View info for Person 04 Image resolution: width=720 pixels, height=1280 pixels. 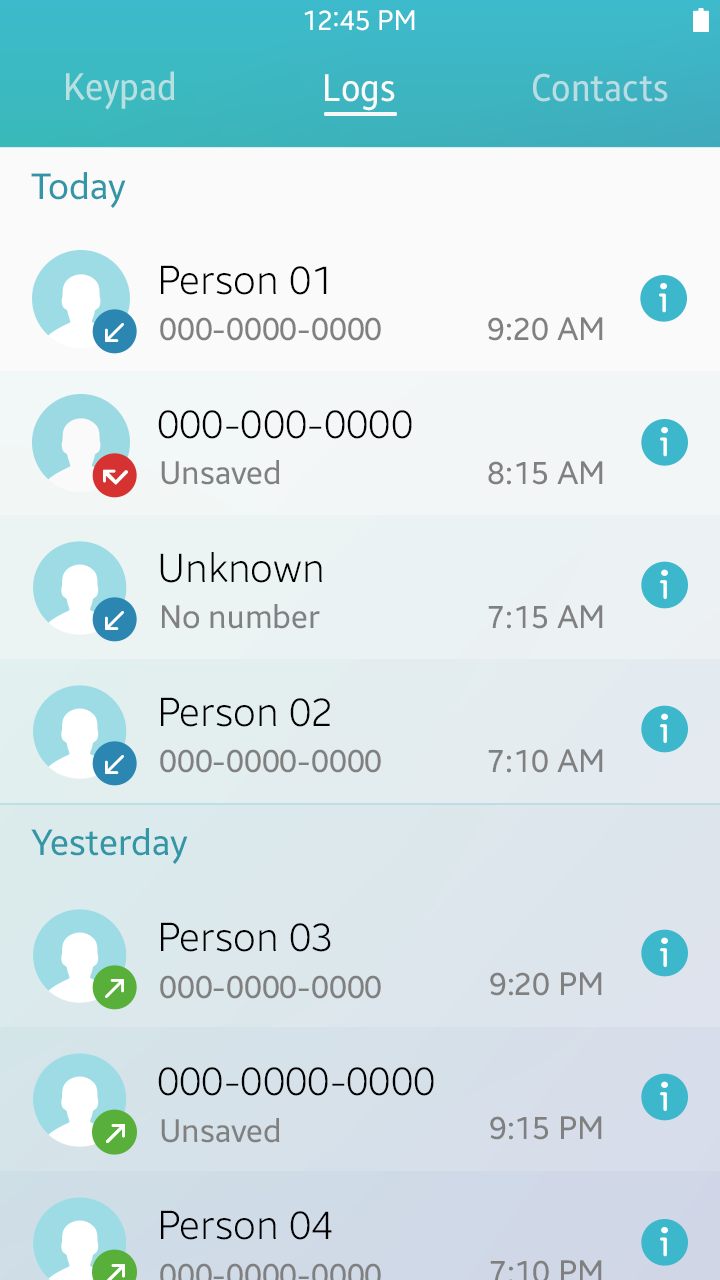point(664,1243)
